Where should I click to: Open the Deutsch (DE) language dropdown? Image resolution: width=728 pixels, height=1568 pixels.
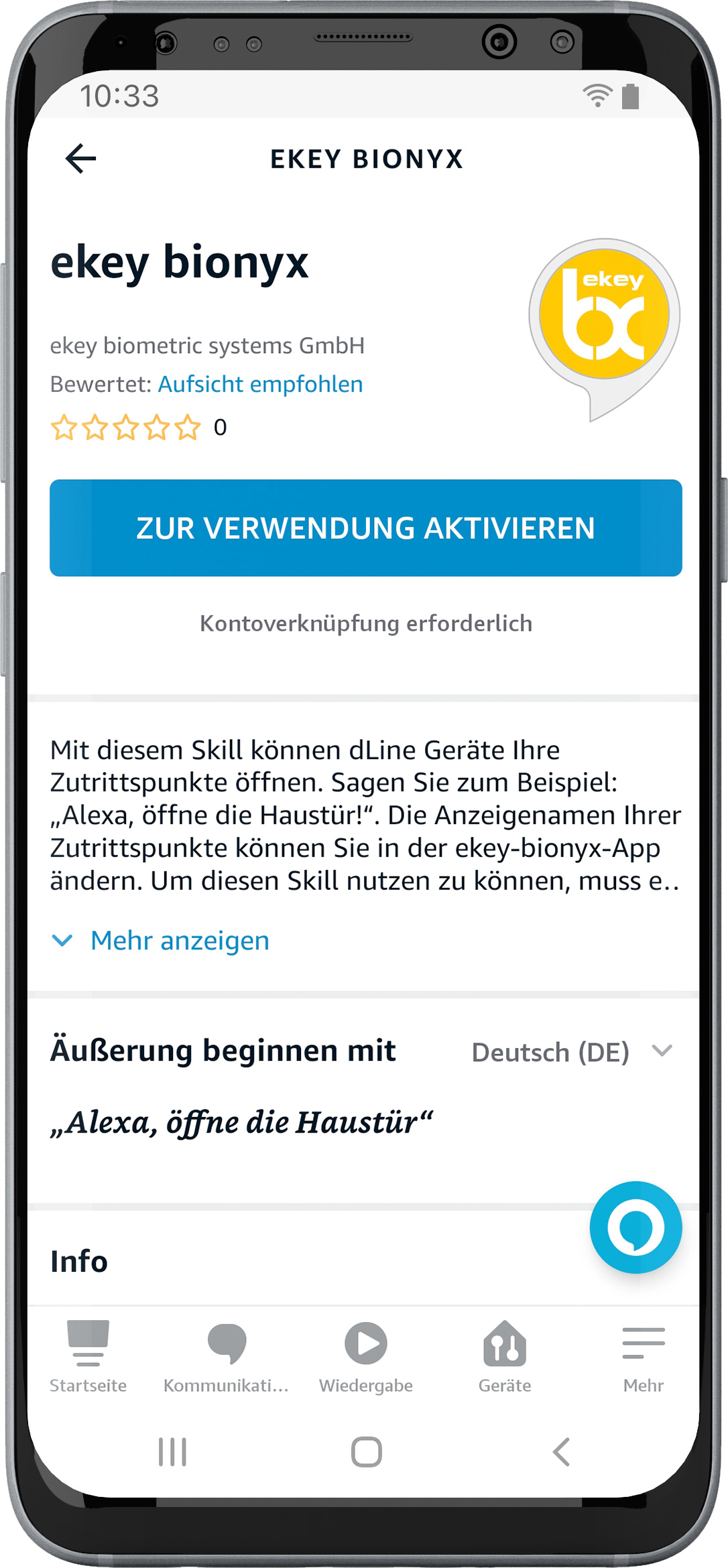[x=572, y=1052]
